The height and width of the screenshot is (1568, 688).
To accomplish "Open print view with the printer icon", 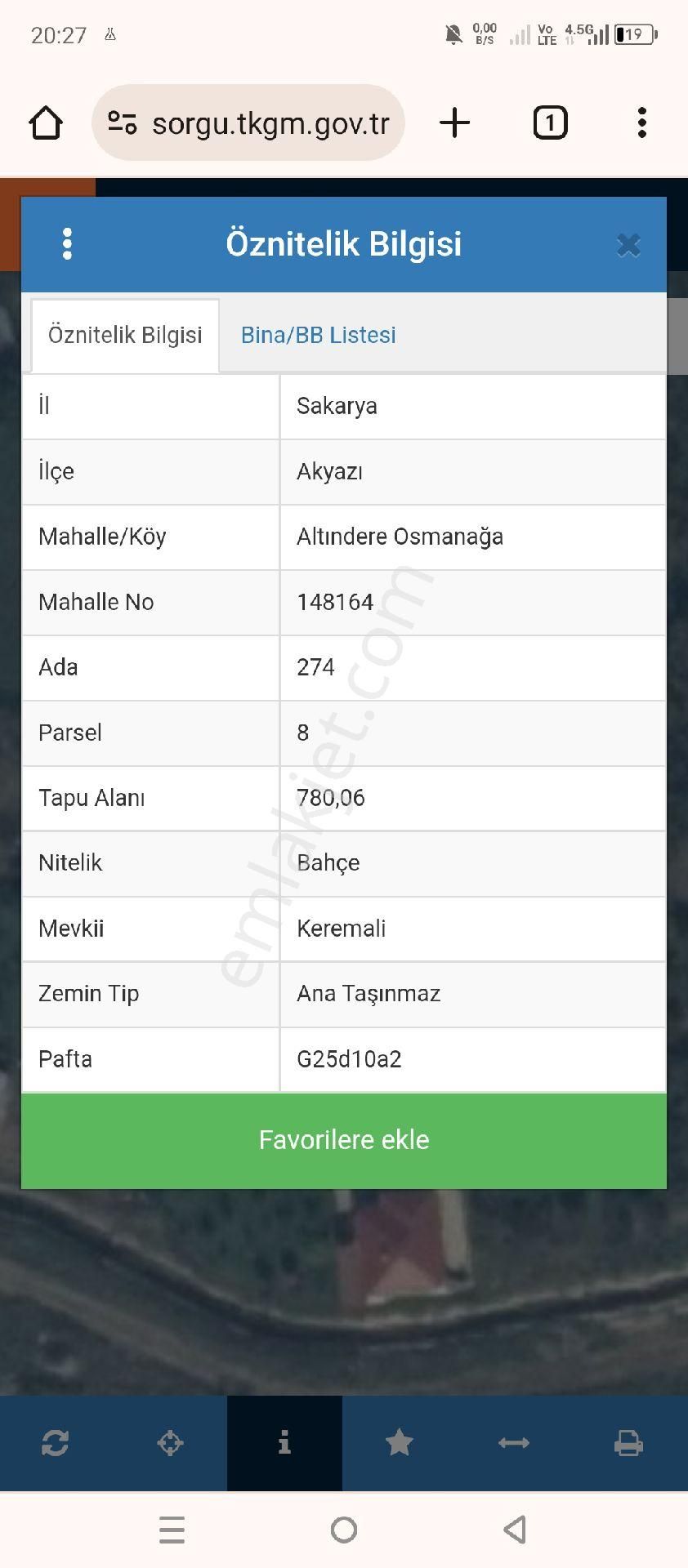I will click(x=628, y=1442).
